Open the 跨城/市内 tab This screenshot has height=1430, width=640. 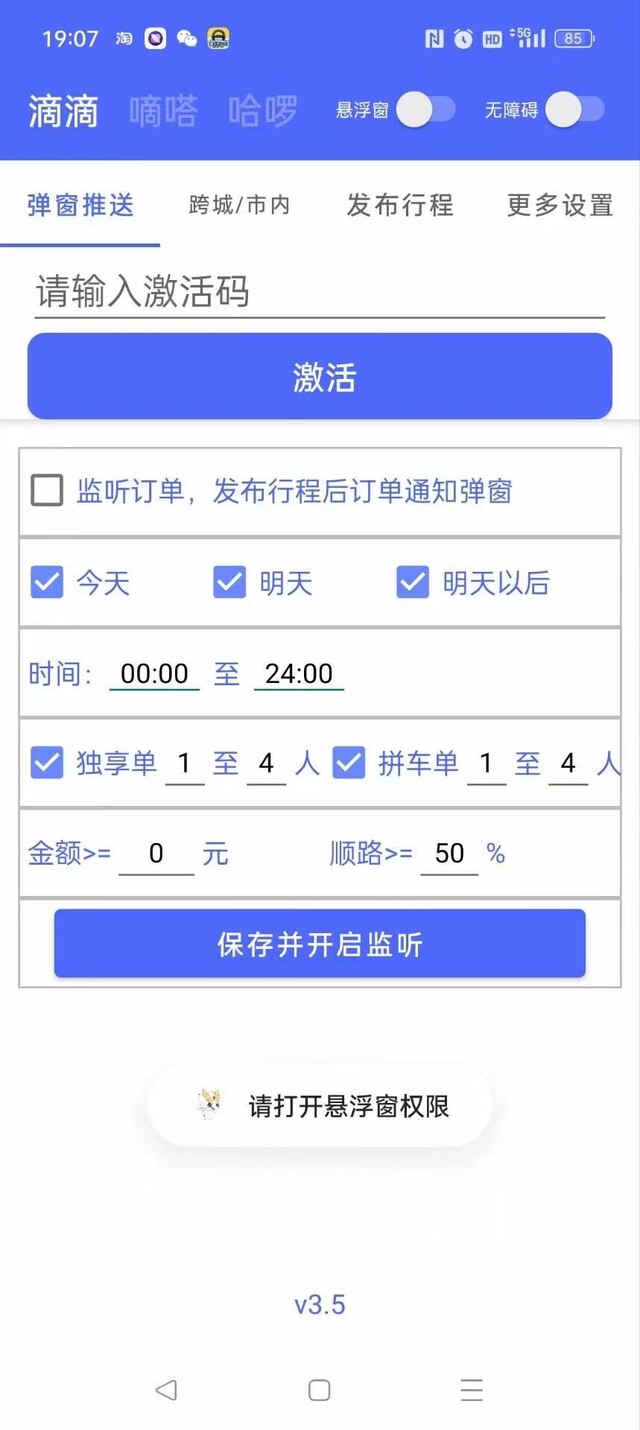point(240,205)
